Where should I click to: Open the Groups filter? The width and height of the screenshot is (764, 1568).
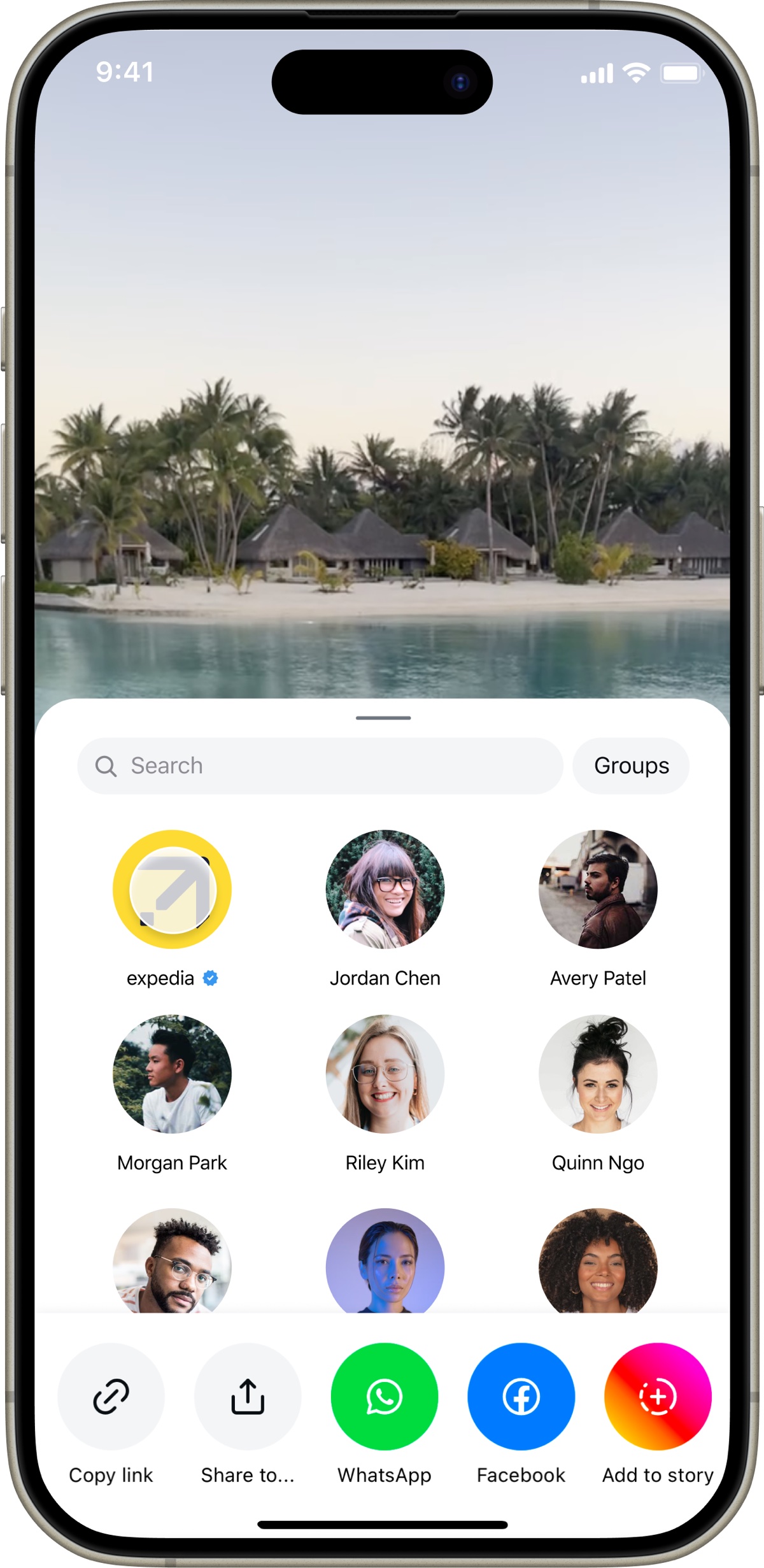[631, 766]
